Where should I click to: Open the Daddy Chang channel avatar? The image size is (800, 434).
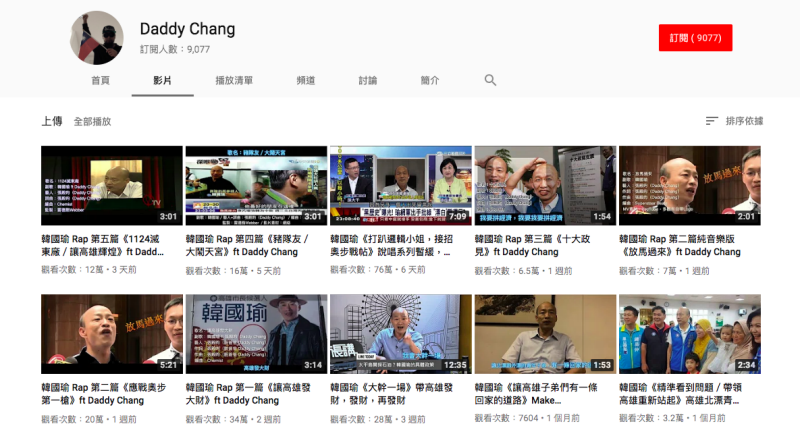[97, 38]
